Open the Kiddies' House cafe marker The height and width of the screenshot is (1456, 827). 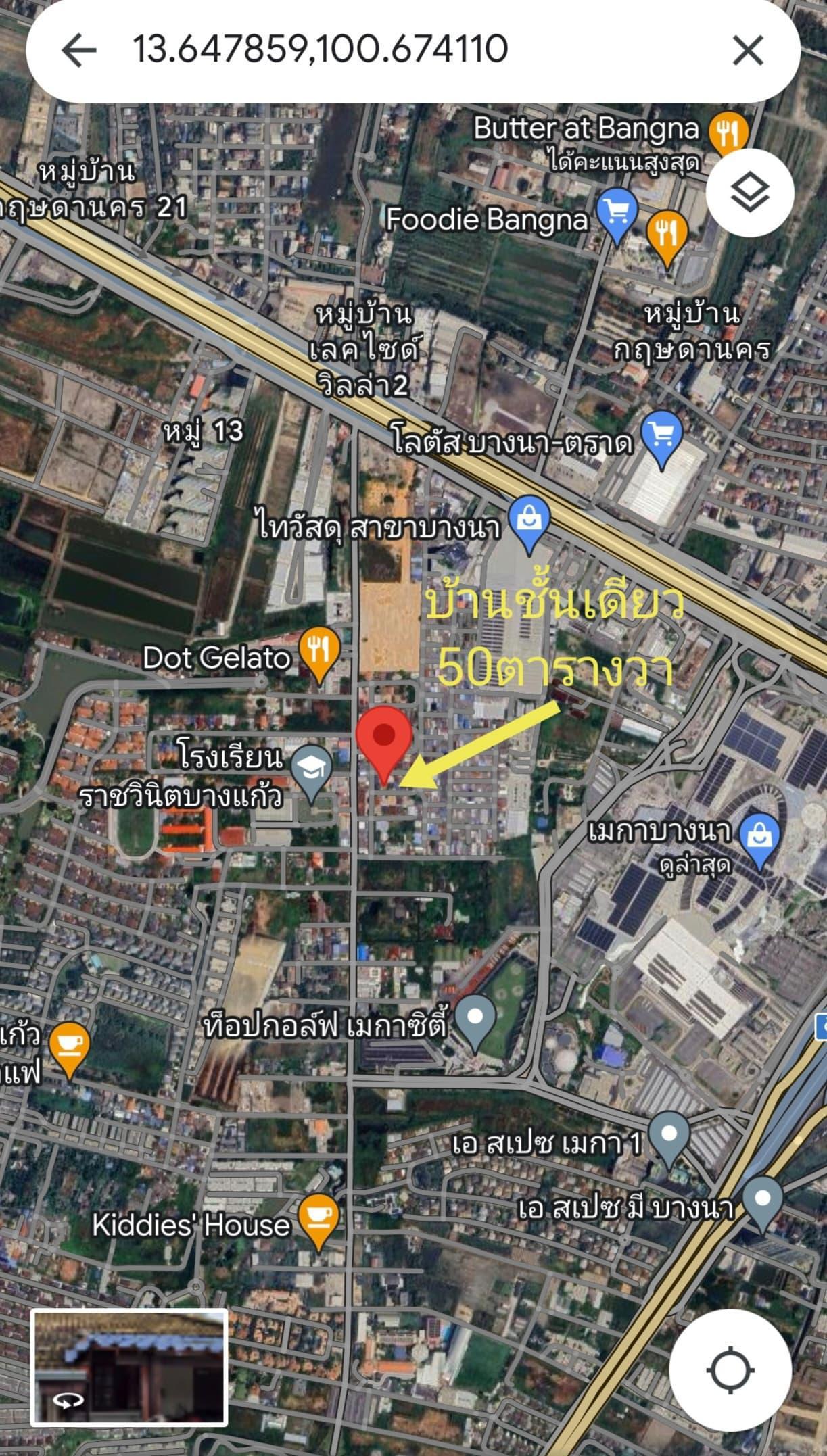tap(318, 1220)
